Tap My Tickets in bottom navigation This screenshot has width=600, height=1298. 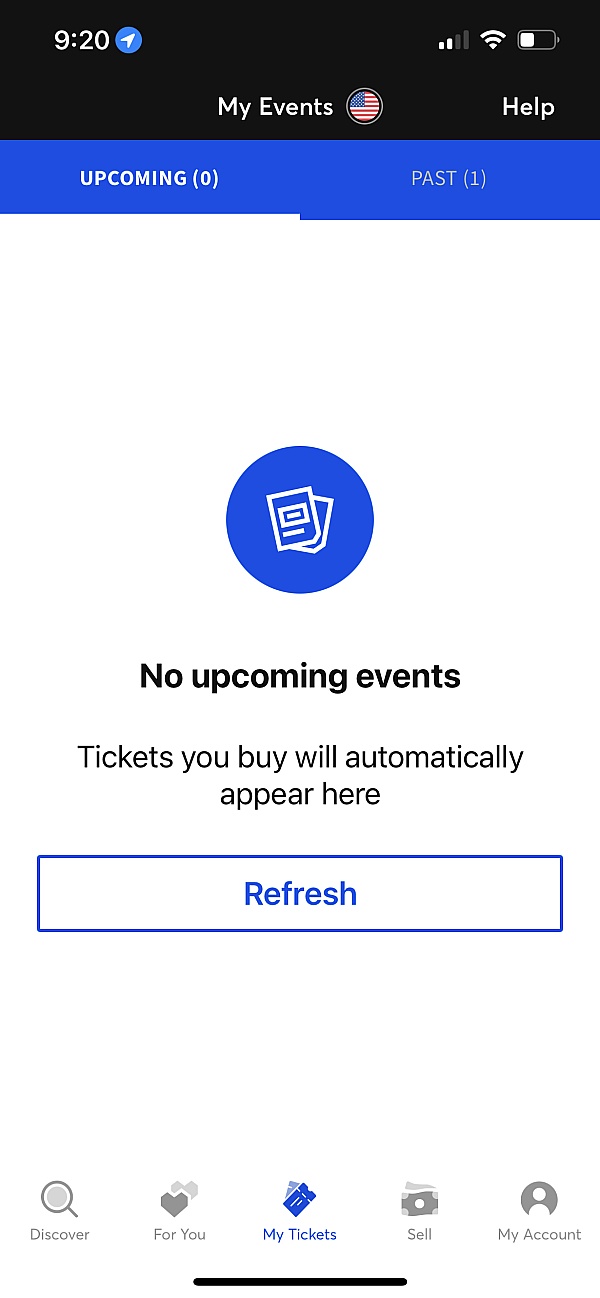point(300,1211)
